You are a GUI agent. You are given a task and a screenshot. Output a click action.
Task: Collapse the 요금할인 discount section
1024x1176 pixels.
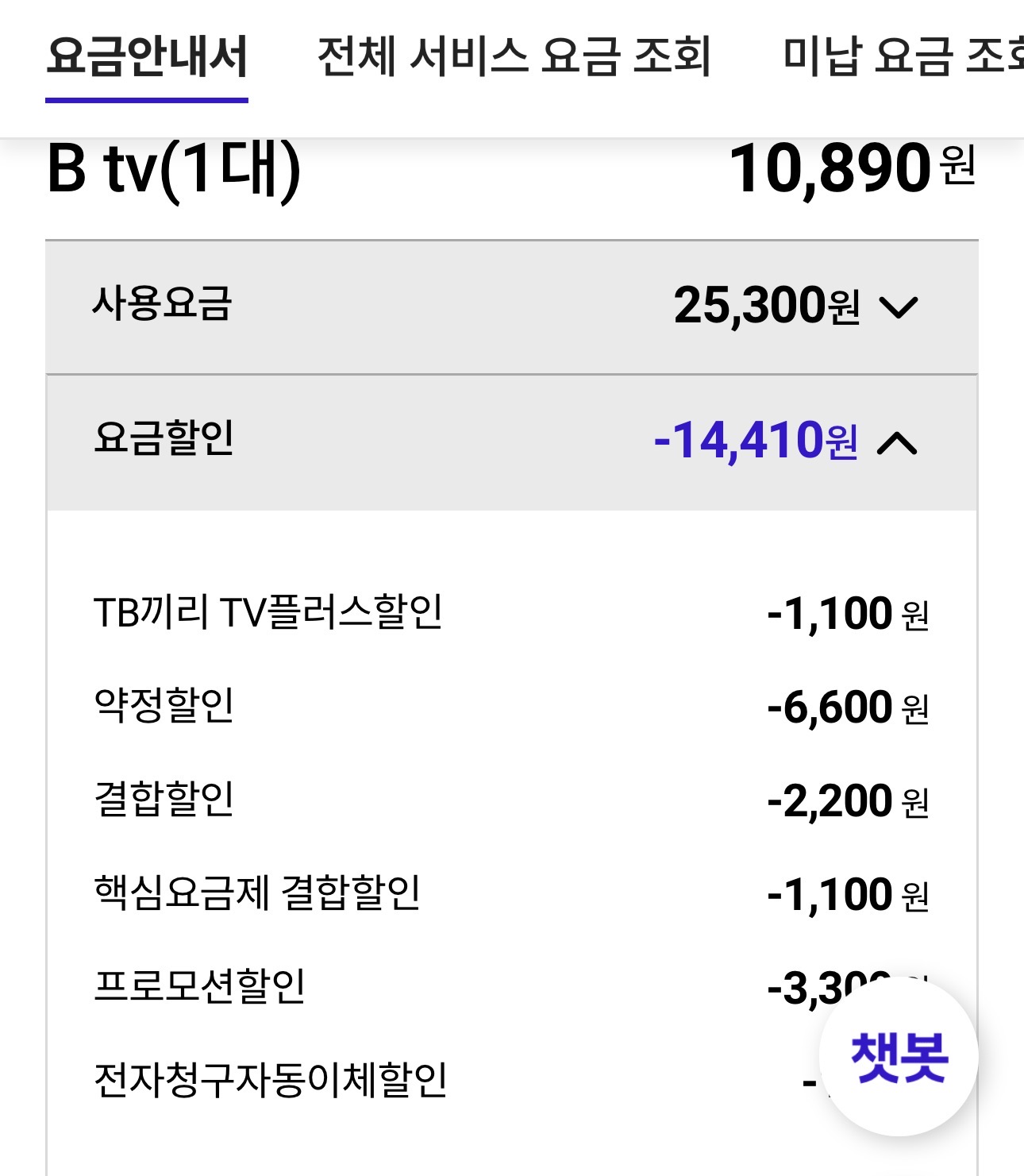click(x=512, y=442)
